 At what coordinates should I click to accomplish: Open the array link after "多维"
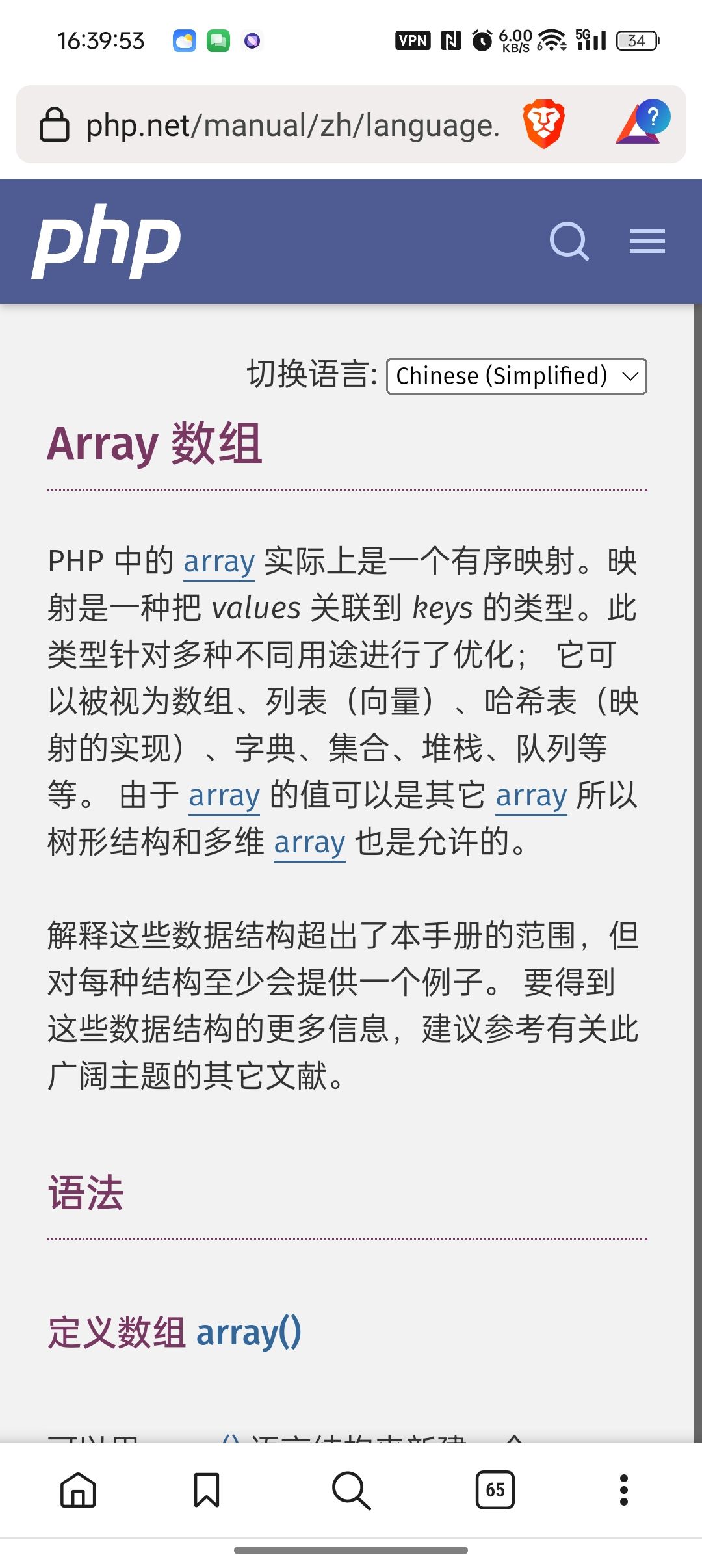tap(309, 843)
